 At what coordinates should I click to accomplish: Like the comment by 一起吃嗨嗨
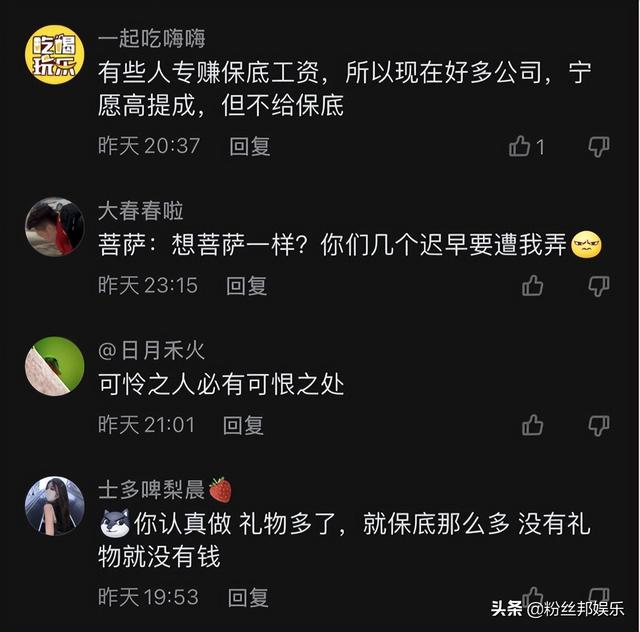coord(520,146)
